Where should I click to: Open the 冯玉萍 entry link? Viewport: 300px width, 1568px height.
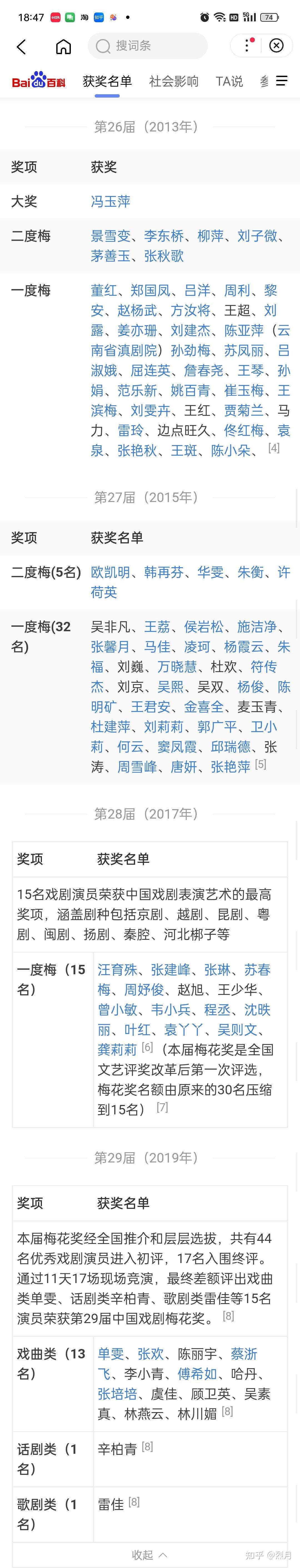click(x=110, y=202)
